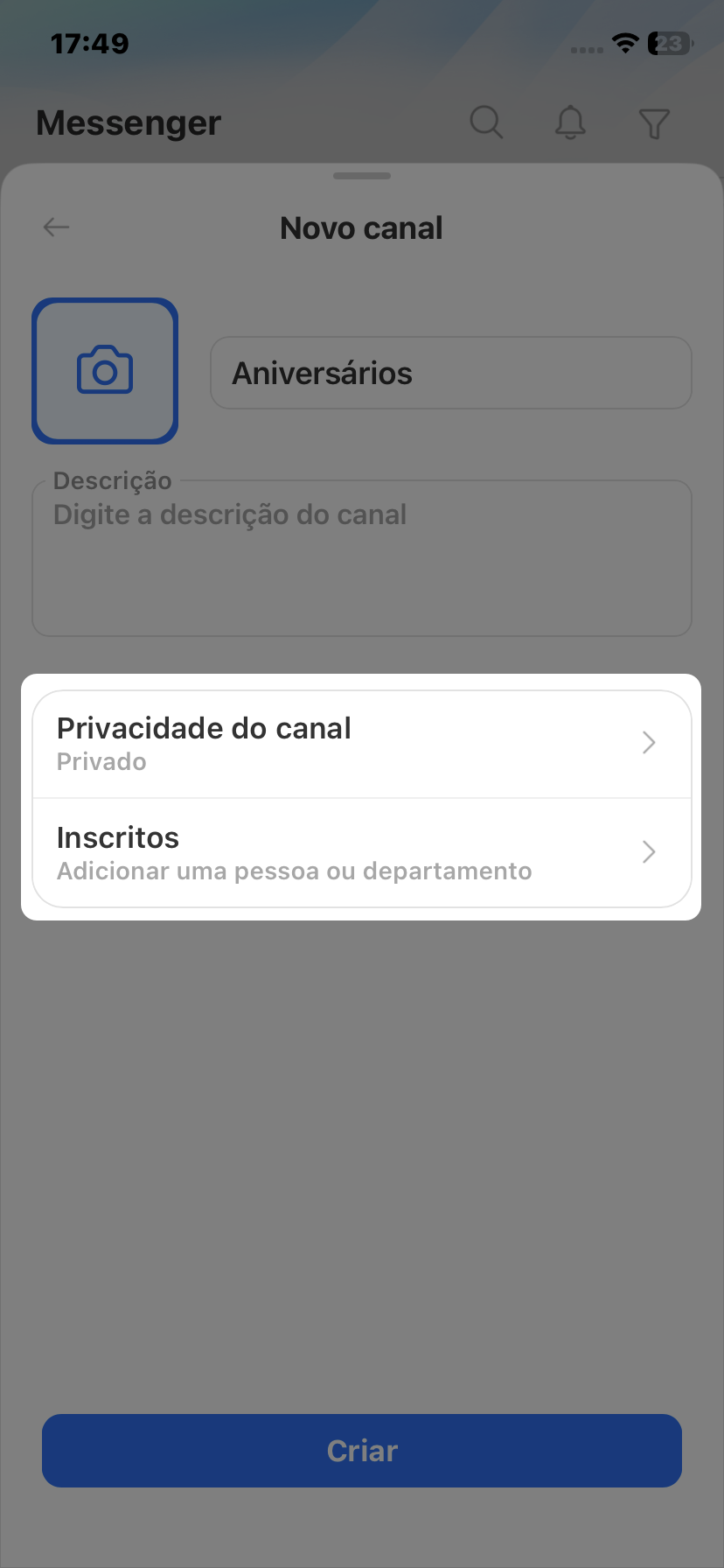Go back from Novo canal
The height and width of the screenshot is (1568, 724).
click(56, 227)
